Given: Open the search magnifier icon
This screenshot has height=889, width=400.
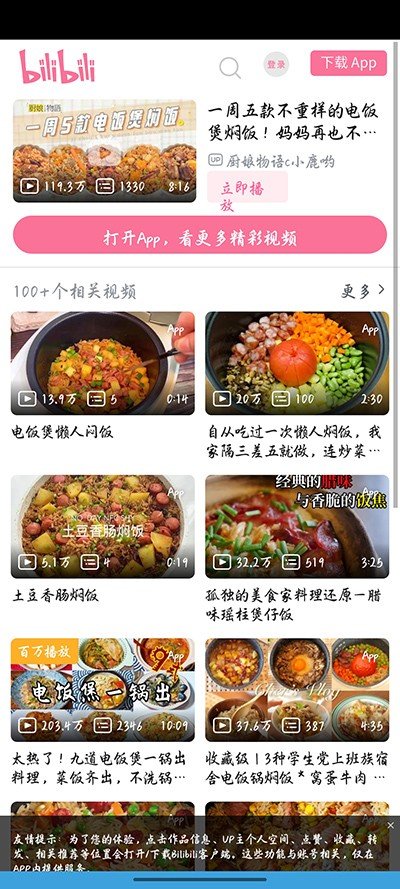Looking at the screenshot, I should point(230,67).
